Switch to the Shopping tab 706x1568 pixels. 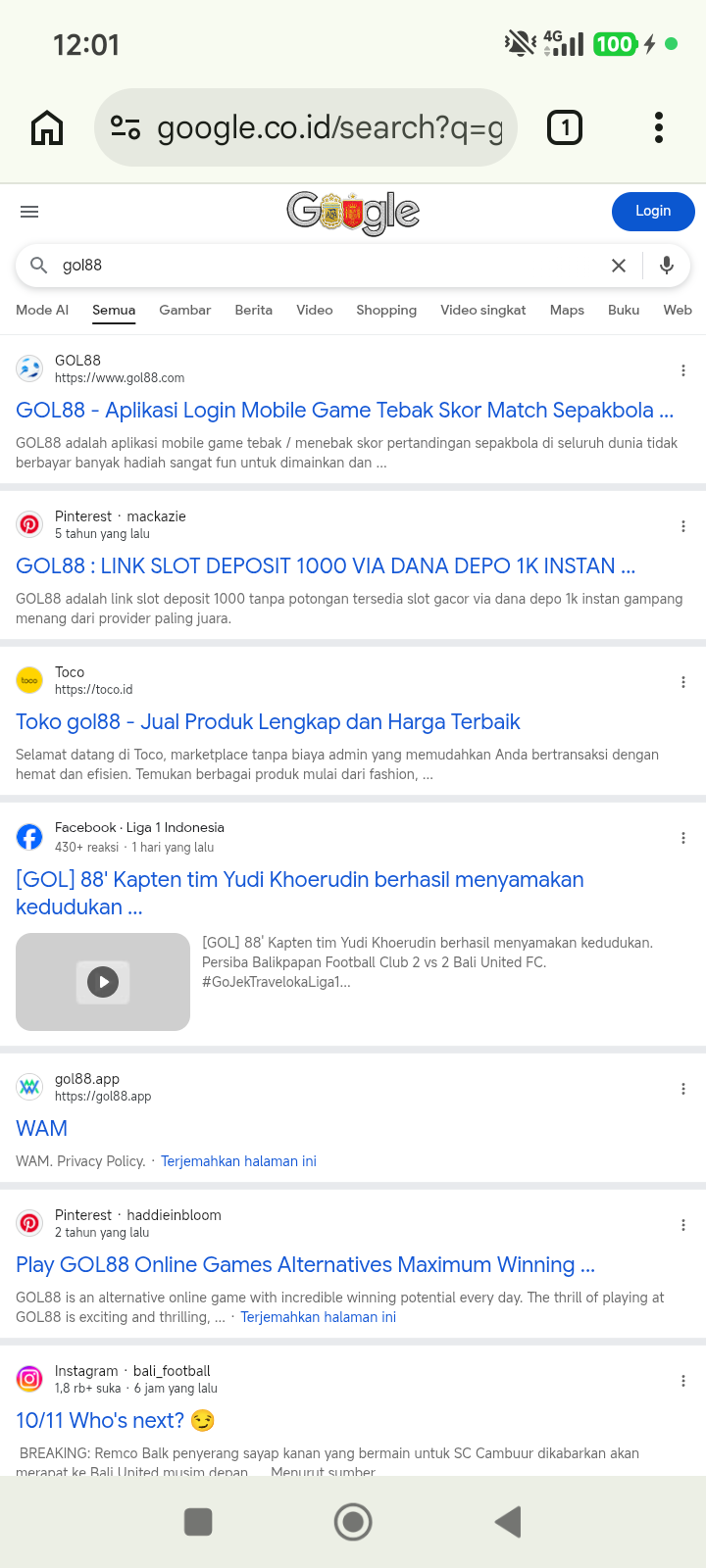point(386,310)
